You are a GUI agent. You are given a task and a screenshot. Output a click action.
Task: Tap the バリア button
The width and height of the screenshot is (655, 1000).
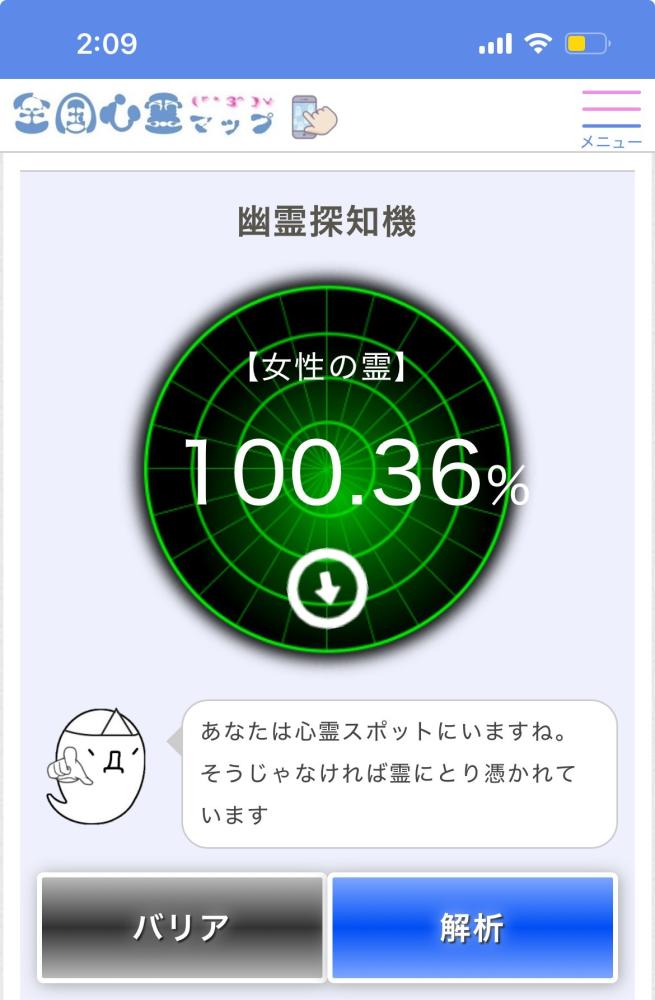[182, 927]
